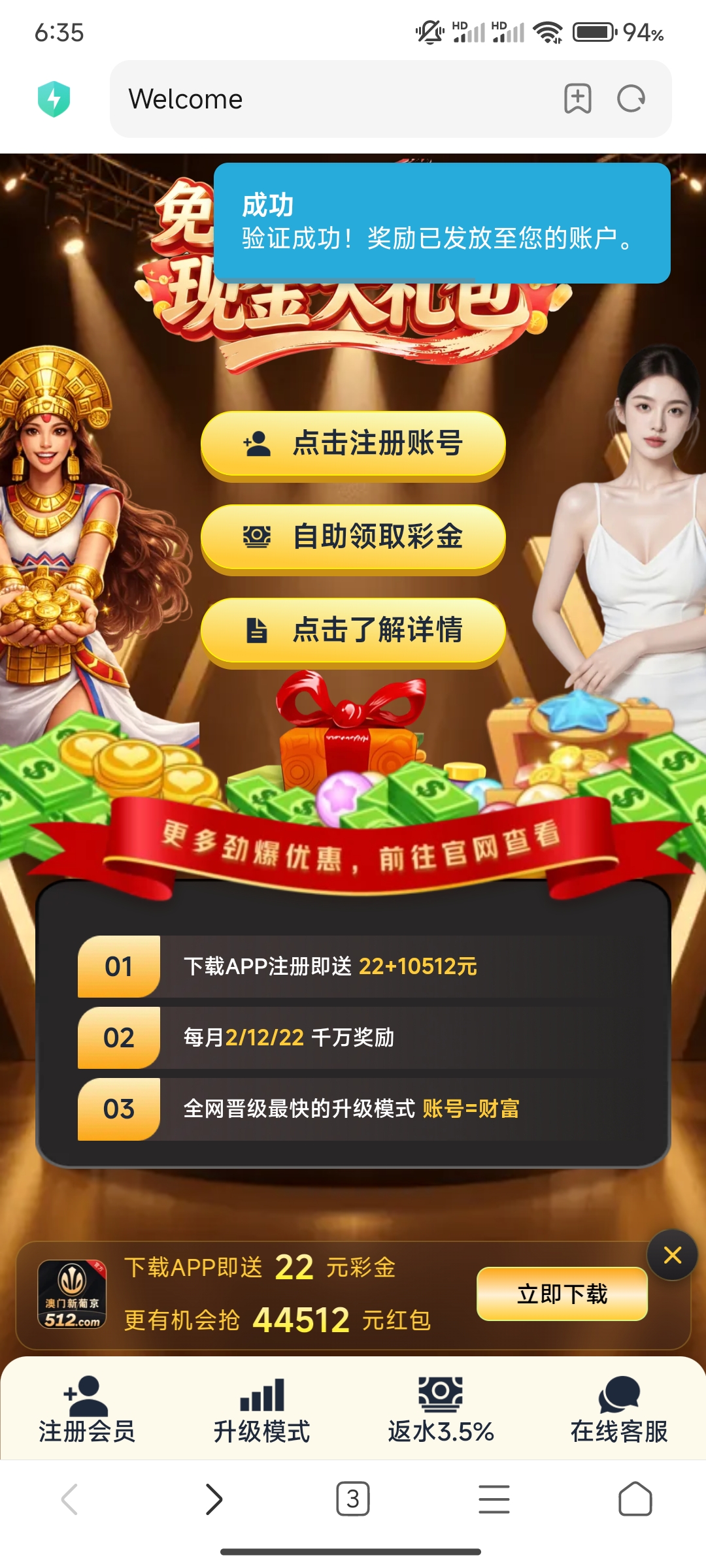Viewport: 706px width, 1568px height.
Task: Go forward in browser history
Action: point(214,1499)
